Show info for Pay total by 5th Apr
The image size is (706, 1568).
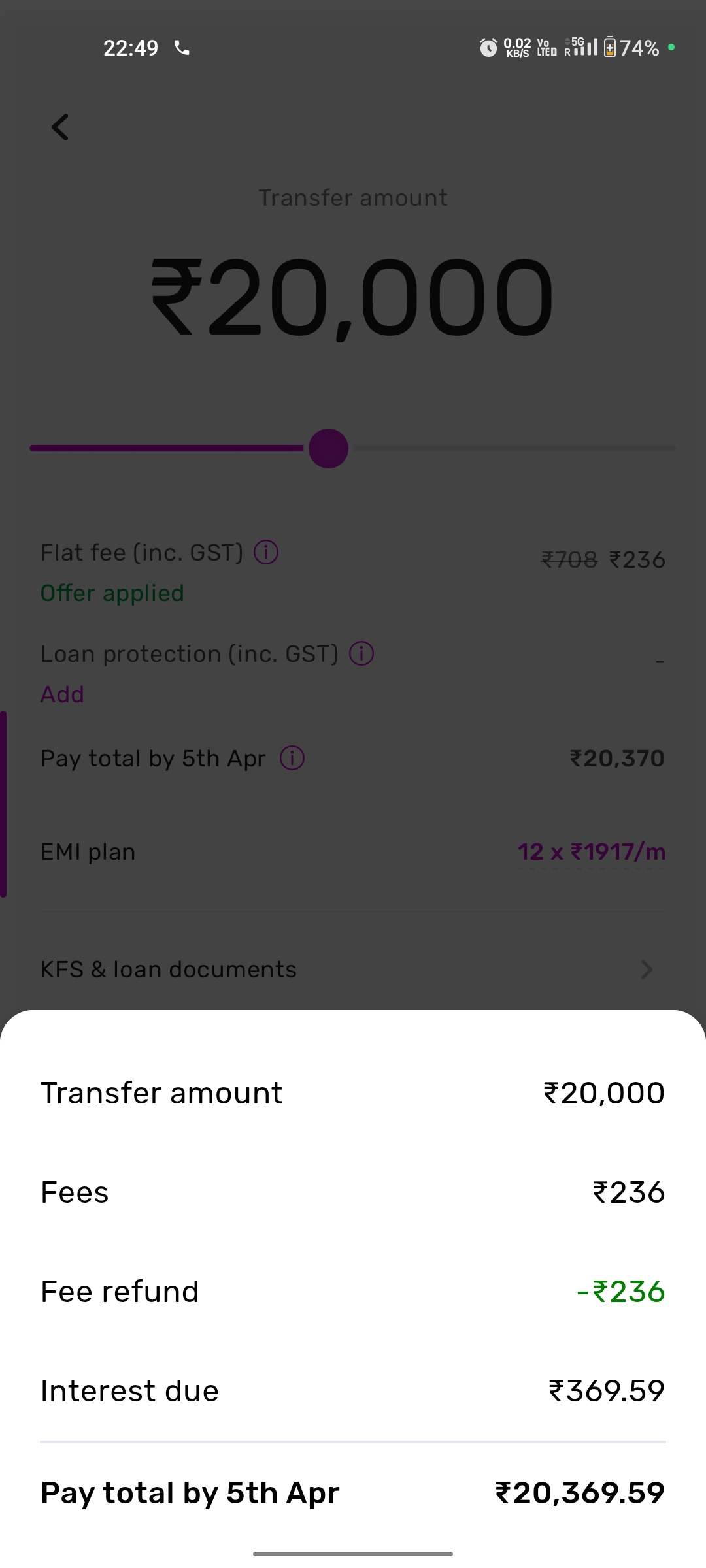pyautogui.click(x=292, y=759)
